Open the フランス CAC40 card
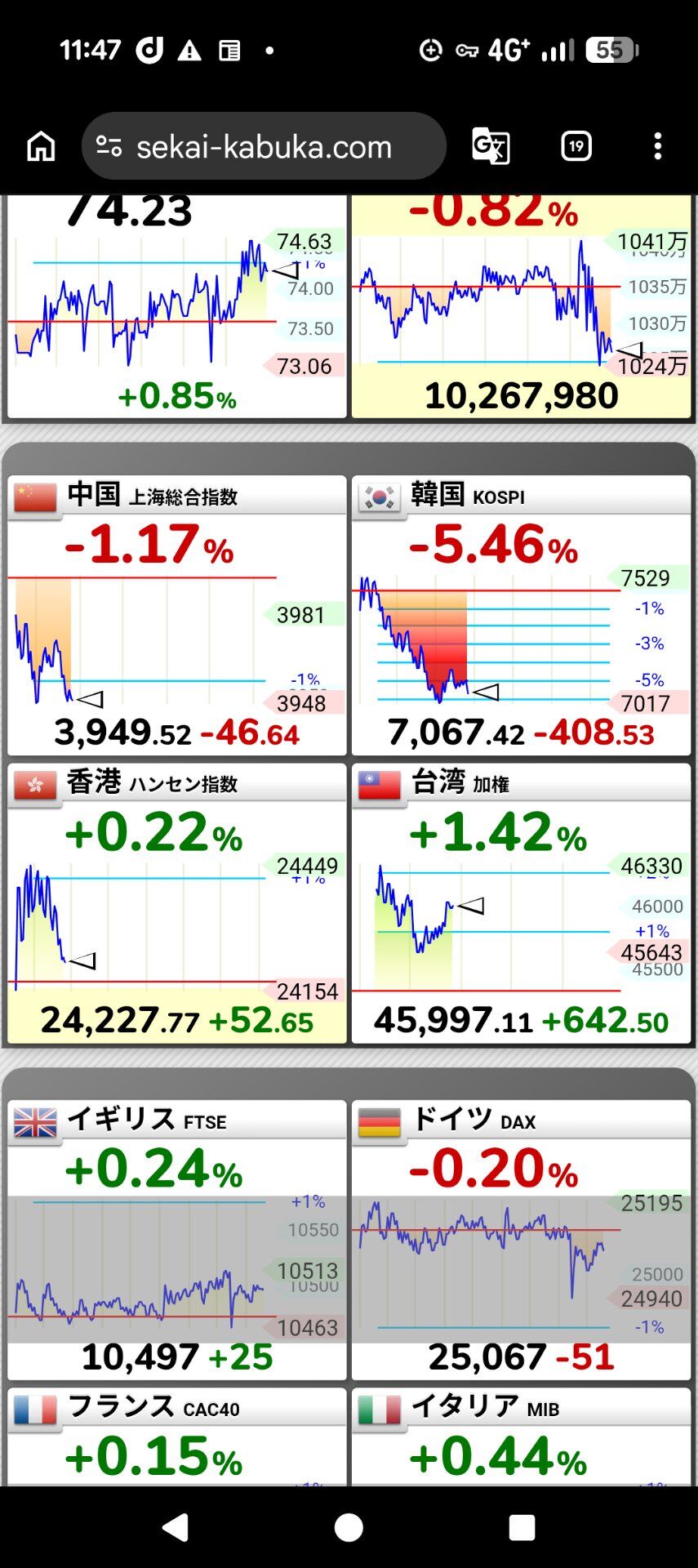Image resolution: width=698 pixels, height=1568 pixels. [177, 1437]
